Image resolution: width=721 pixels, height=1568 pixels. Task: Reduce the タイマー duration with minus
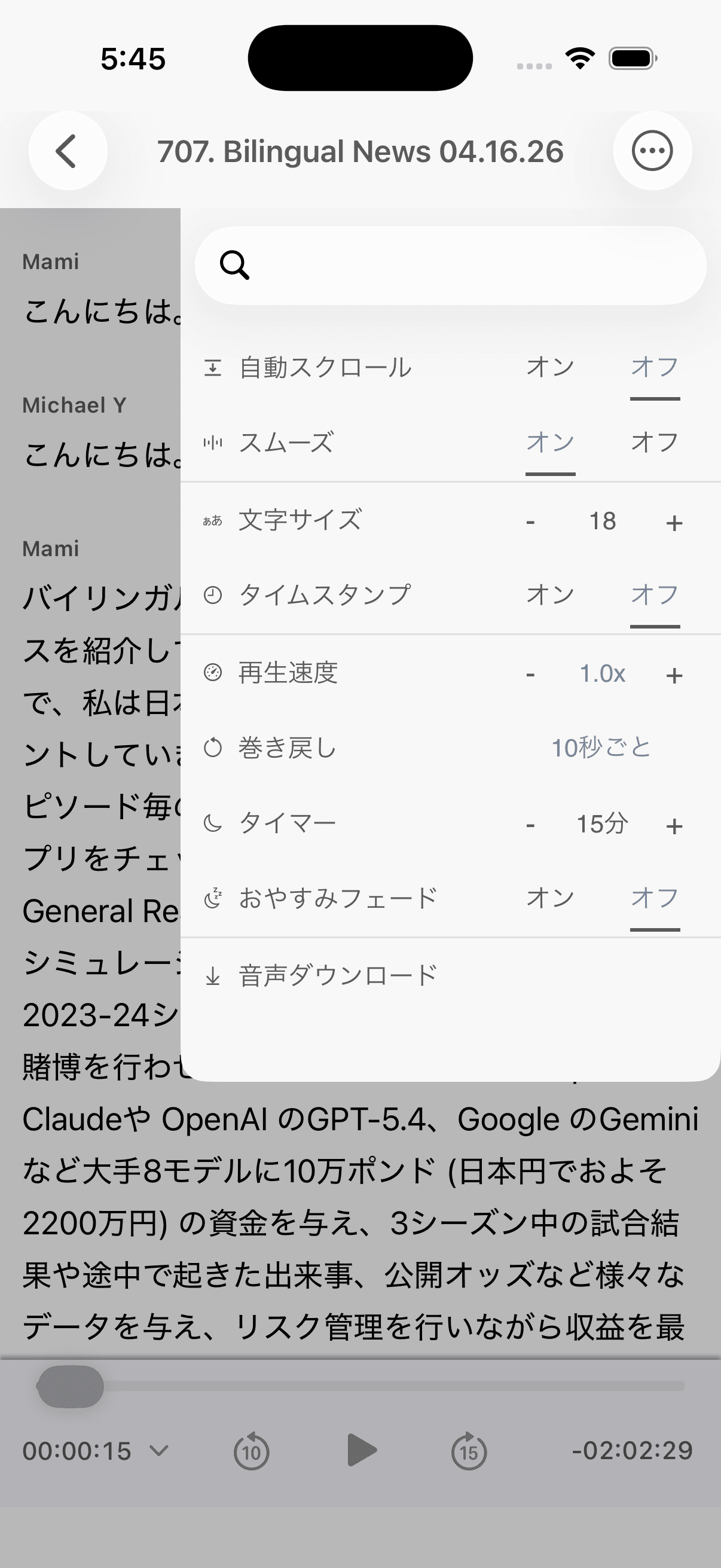[530, 825]
